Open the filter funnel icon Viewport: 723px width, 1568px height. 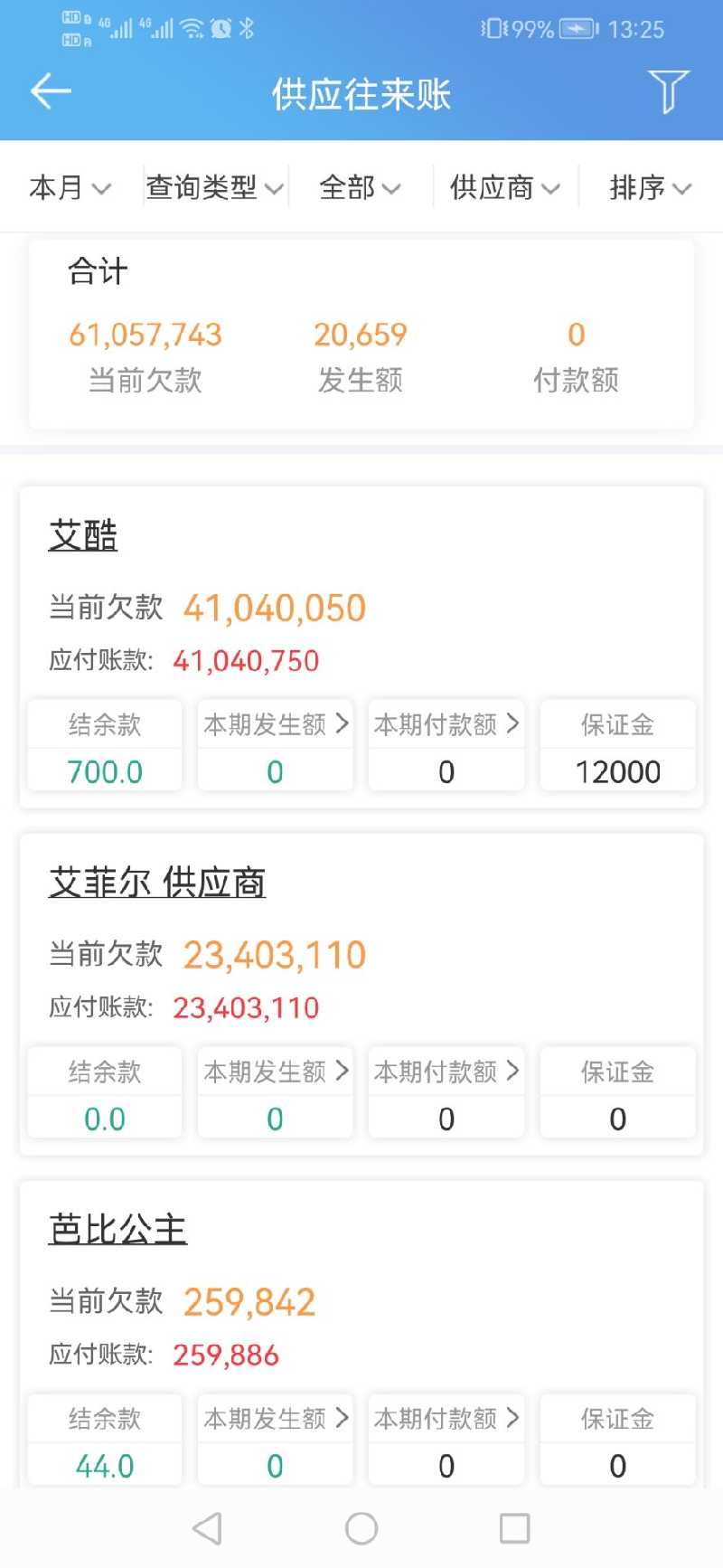pos(668,91)
